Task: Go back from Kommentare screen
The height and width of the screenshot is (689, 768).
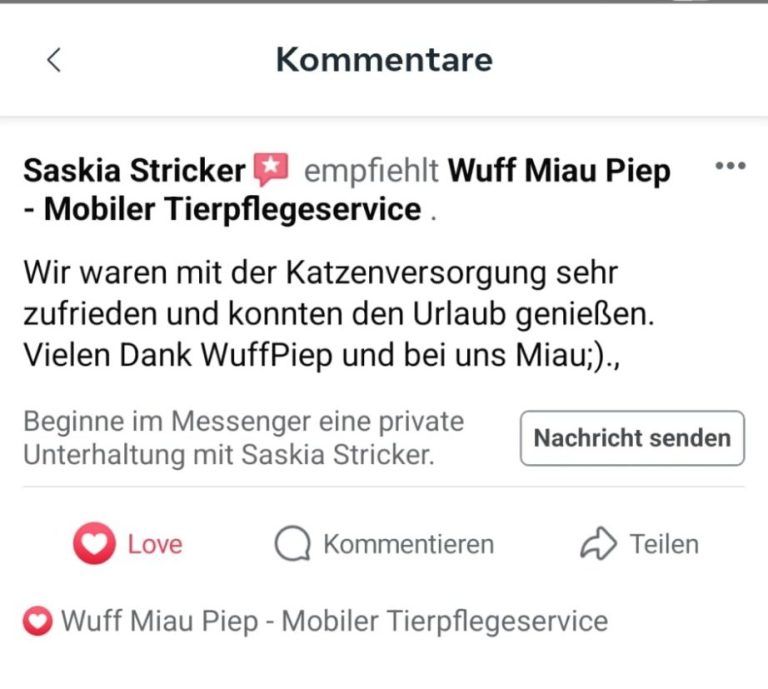Action: coord(54,60)
